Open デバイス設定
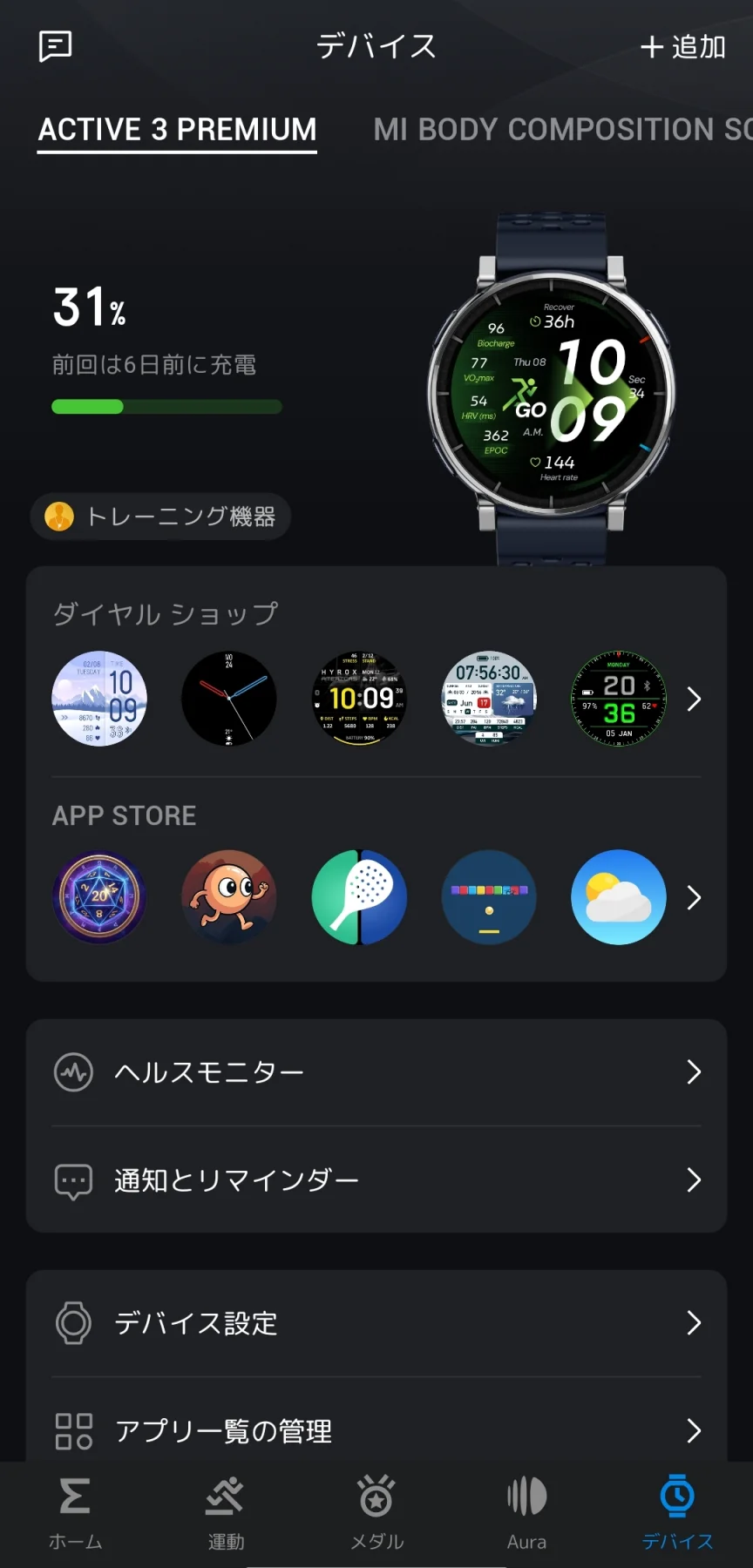The height and width of the screenshot is (1568, 753). [x=376, y=1323]
